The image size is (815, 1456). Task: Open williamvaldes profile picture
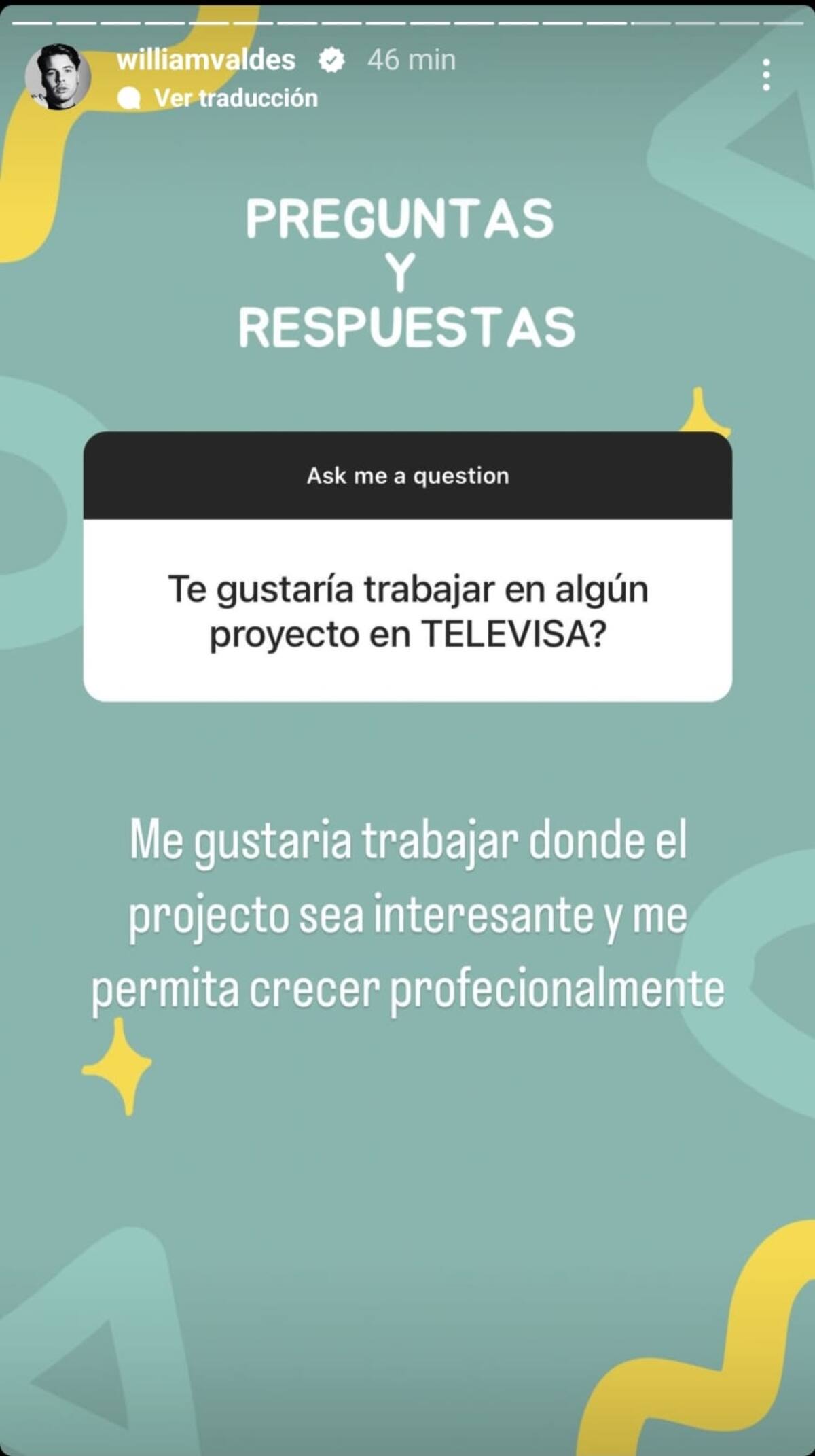point(58,77)
